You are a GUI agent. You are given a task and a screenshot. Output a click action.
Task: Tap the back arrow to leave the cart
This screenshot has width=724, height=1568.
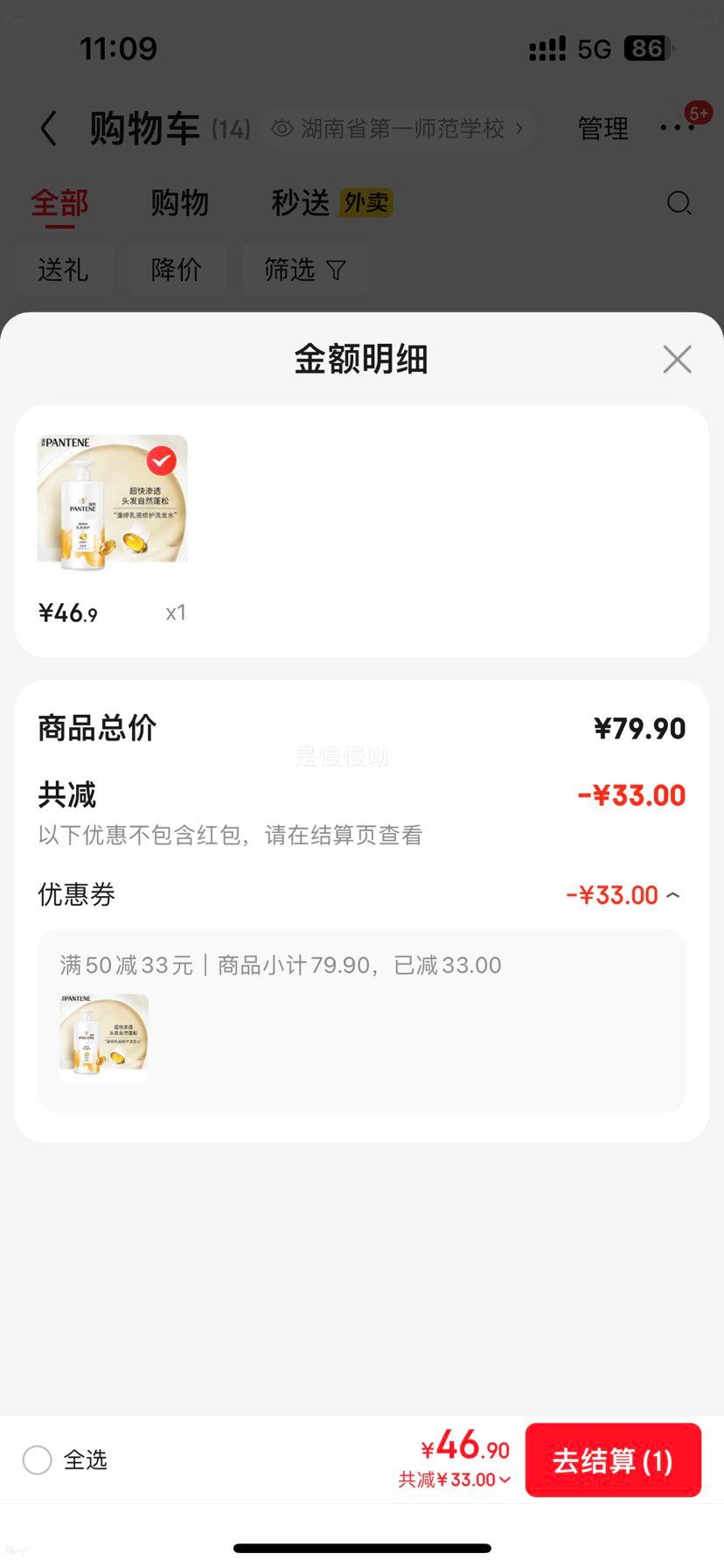(x=48, y=128)
